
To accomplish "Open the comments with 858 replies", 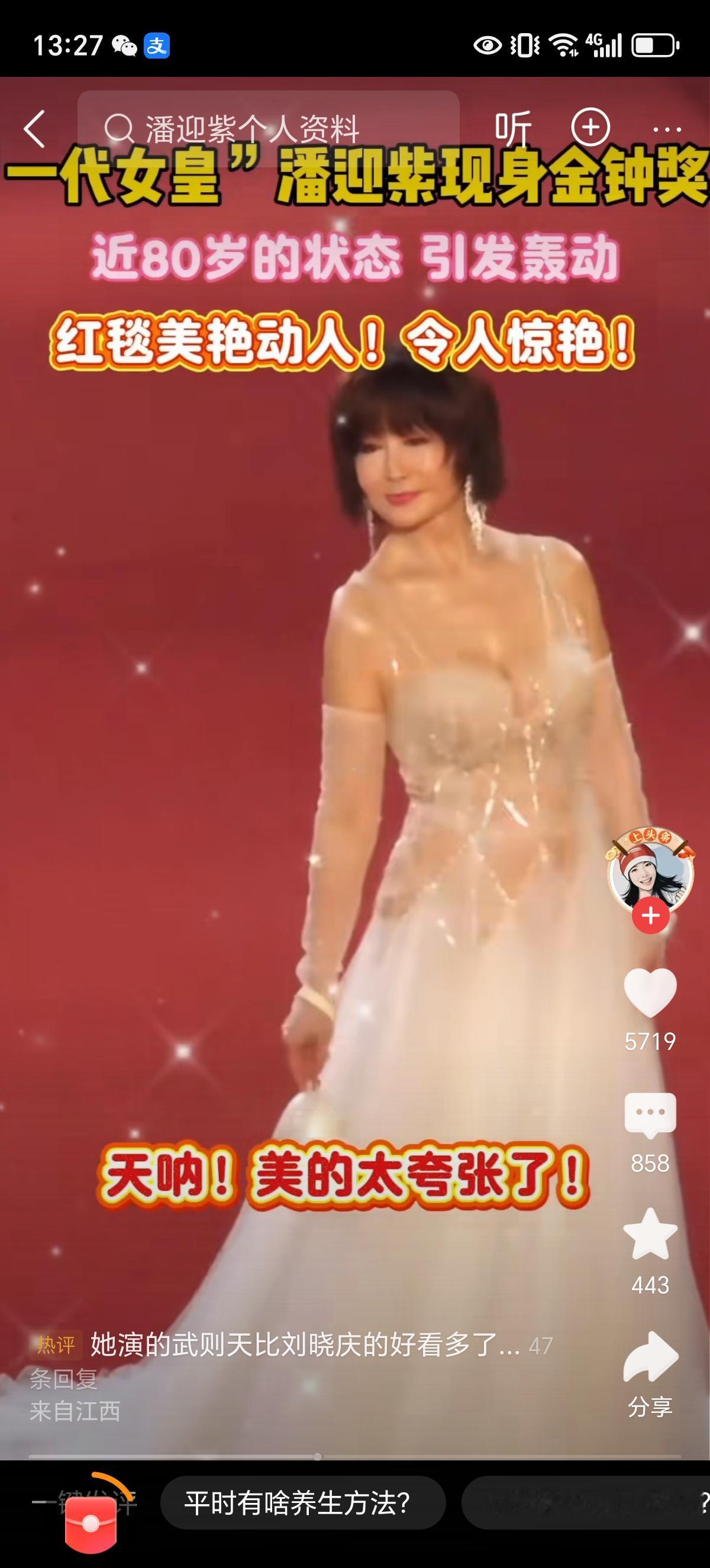I will [x=650, y=1115].
